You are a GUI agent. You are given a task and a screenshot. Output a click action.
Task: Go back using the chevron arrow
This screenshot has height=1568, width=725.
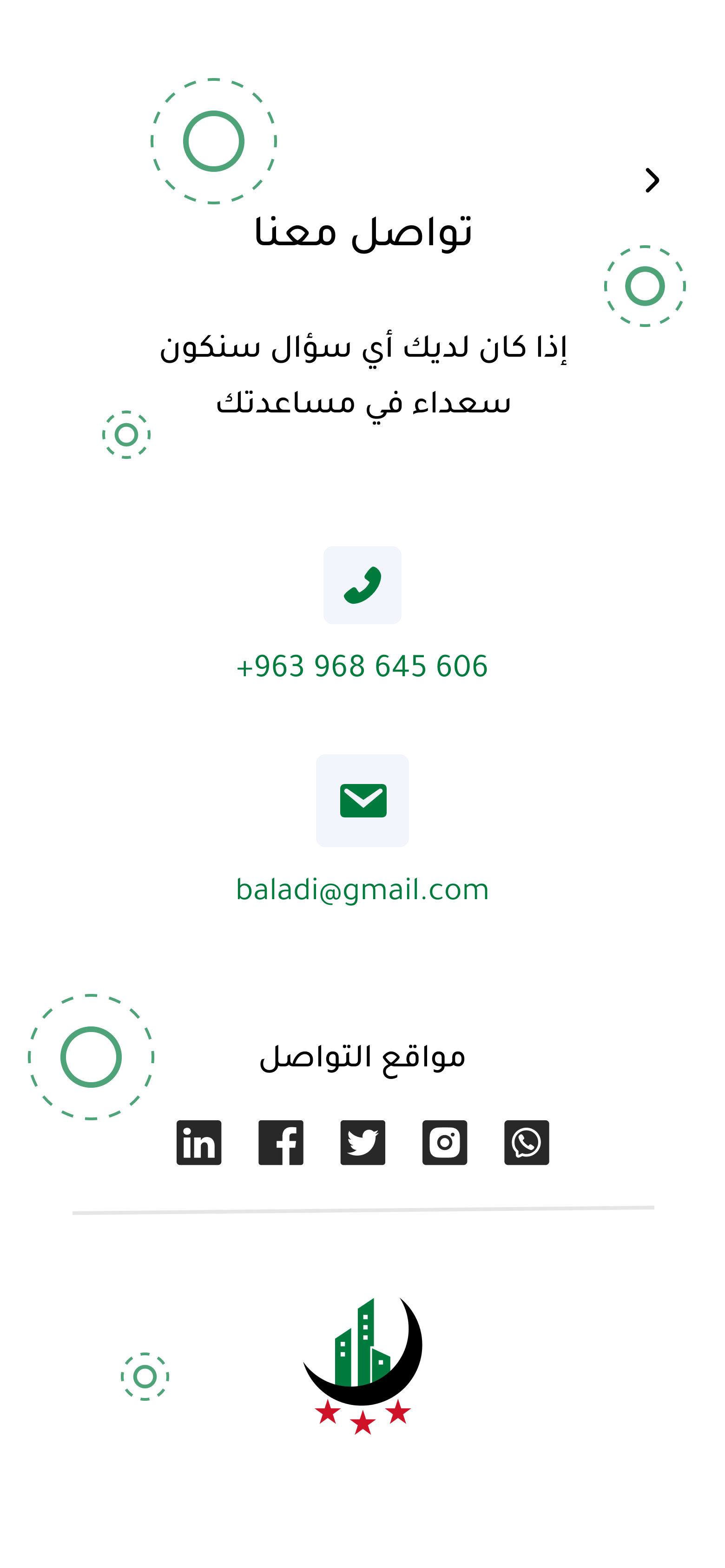pyautogui.click(x=652, y=180)
